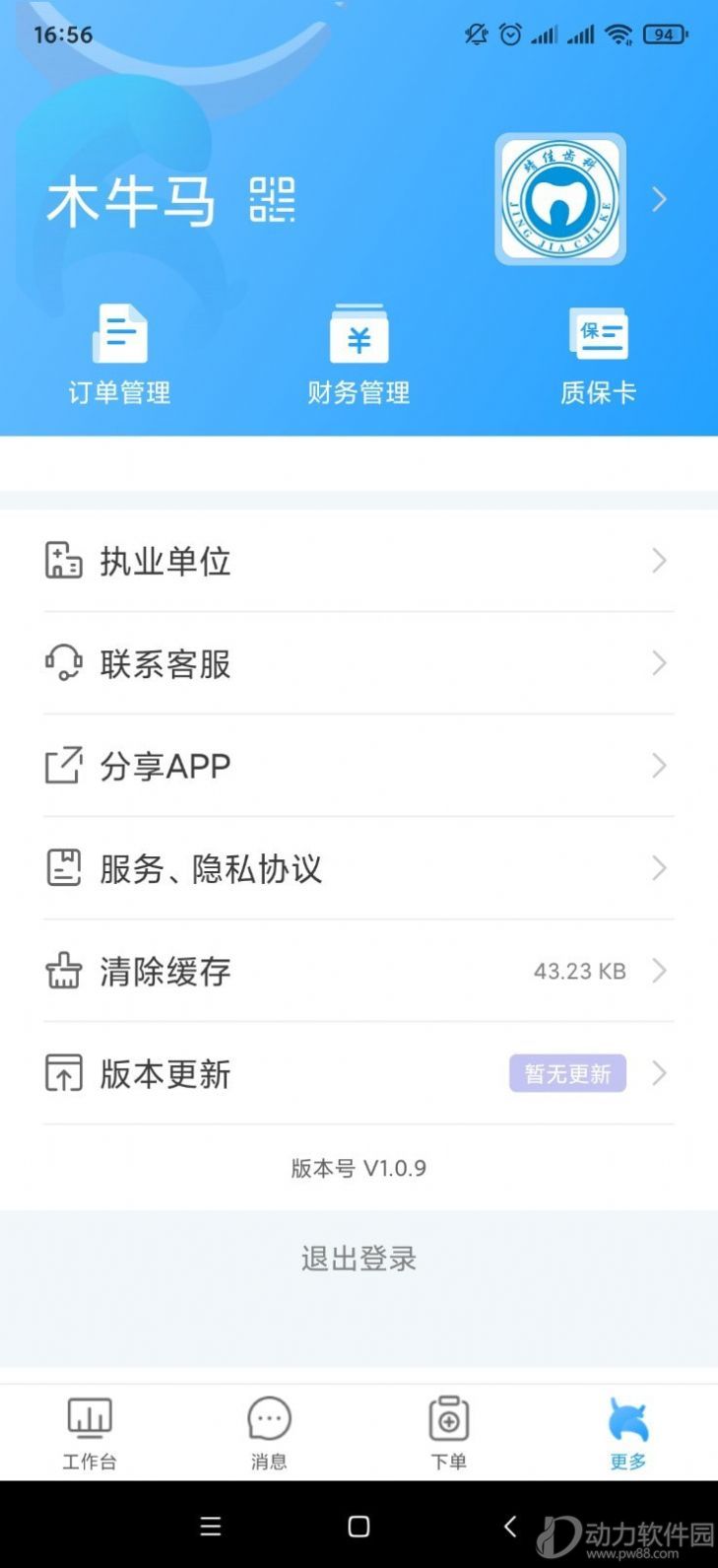
Task: Go to the system home screen
Action: pos(359,1527)
